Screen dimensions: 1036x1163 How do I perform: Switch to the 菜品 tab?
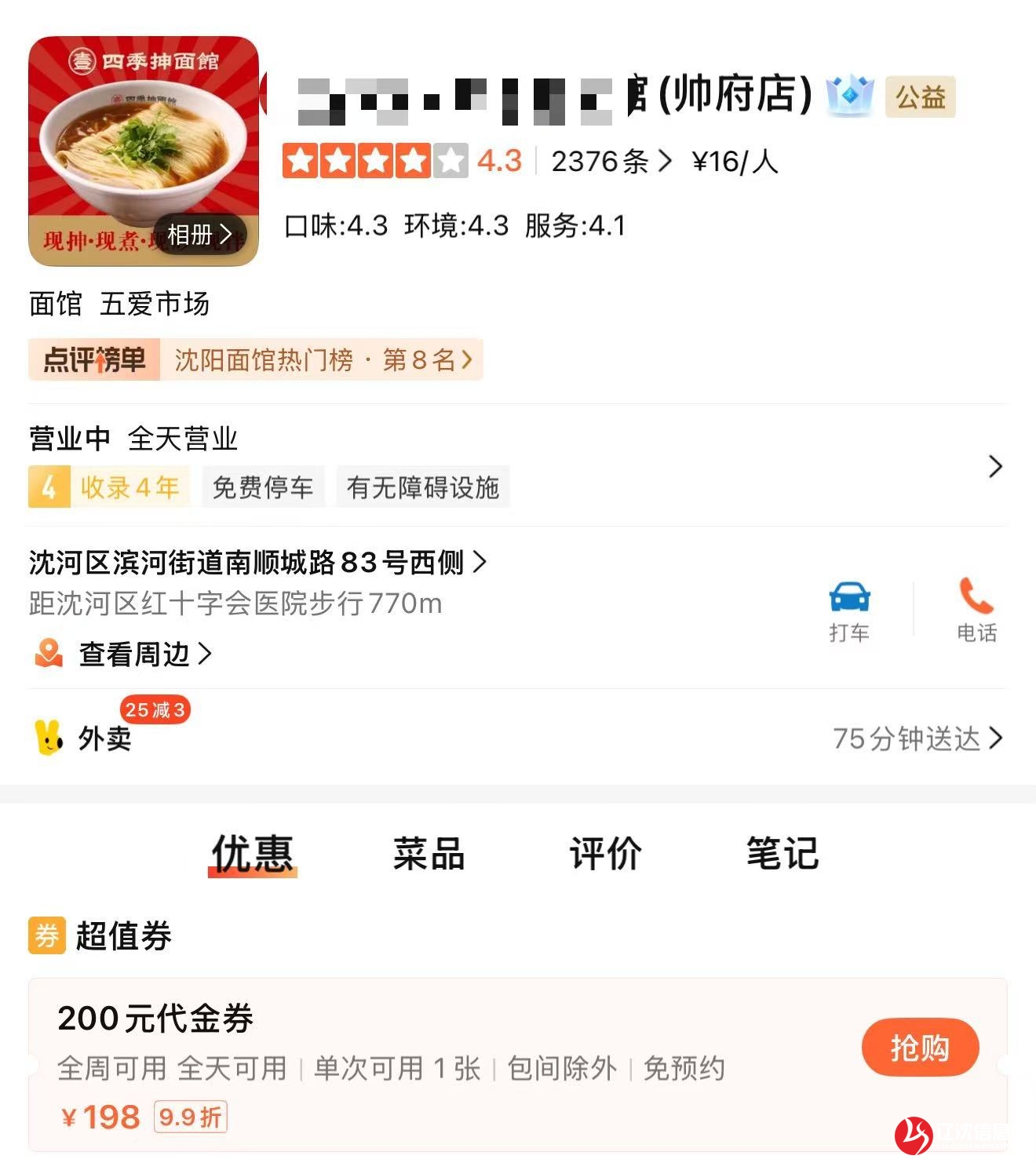point(429,853)
